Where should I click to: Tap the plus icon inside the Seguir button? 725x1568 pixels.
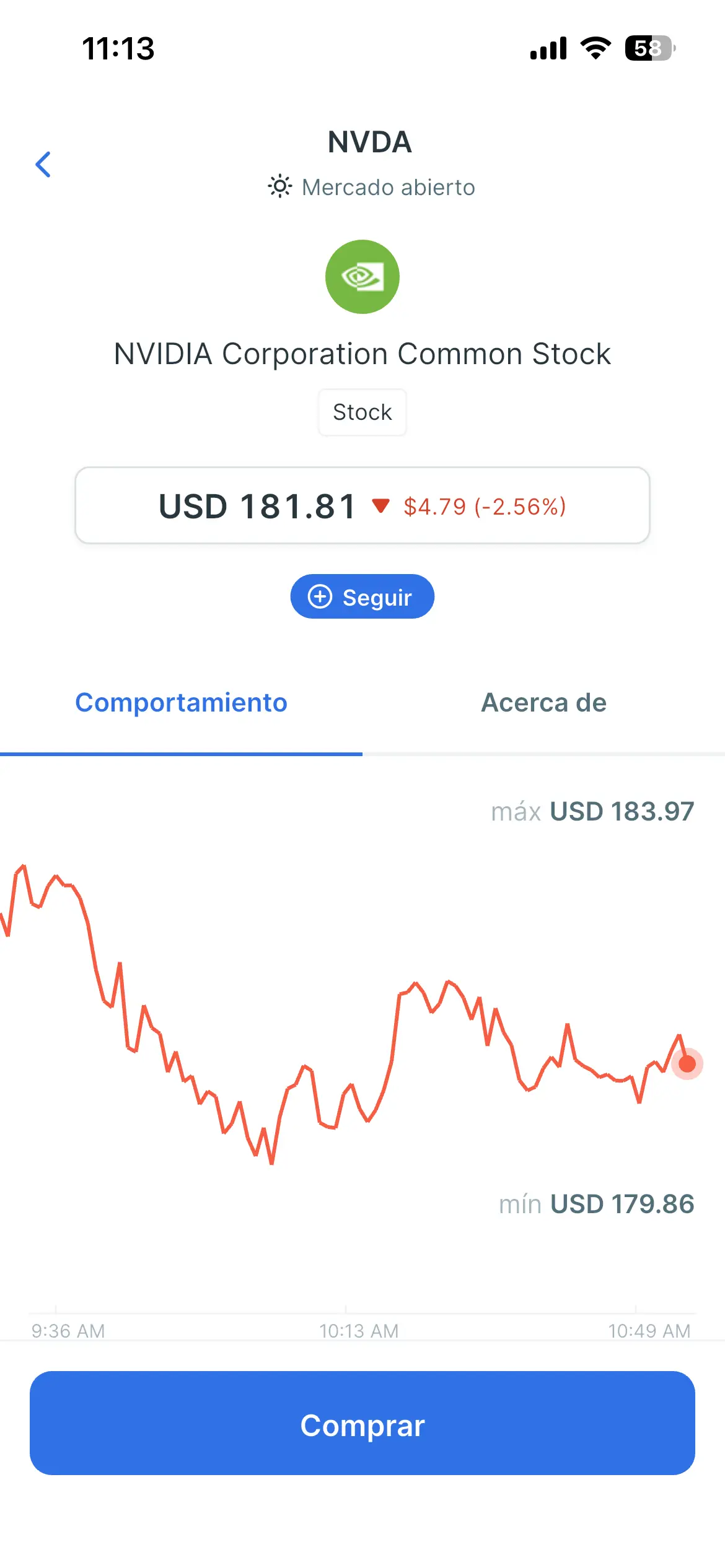(x=320, y=596)
